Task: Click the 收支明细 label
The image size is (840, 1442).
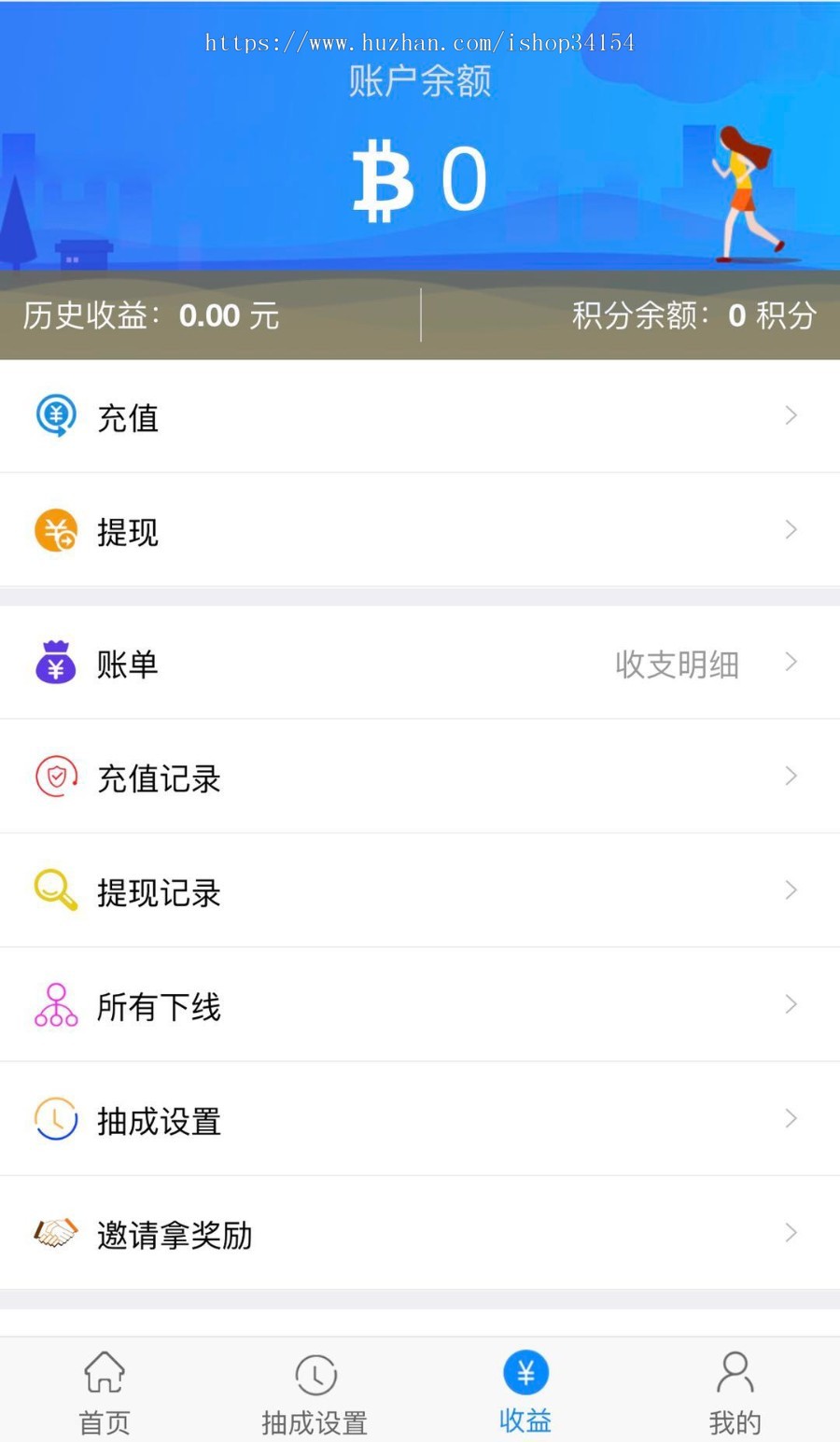Action: [x=679, y=665]
